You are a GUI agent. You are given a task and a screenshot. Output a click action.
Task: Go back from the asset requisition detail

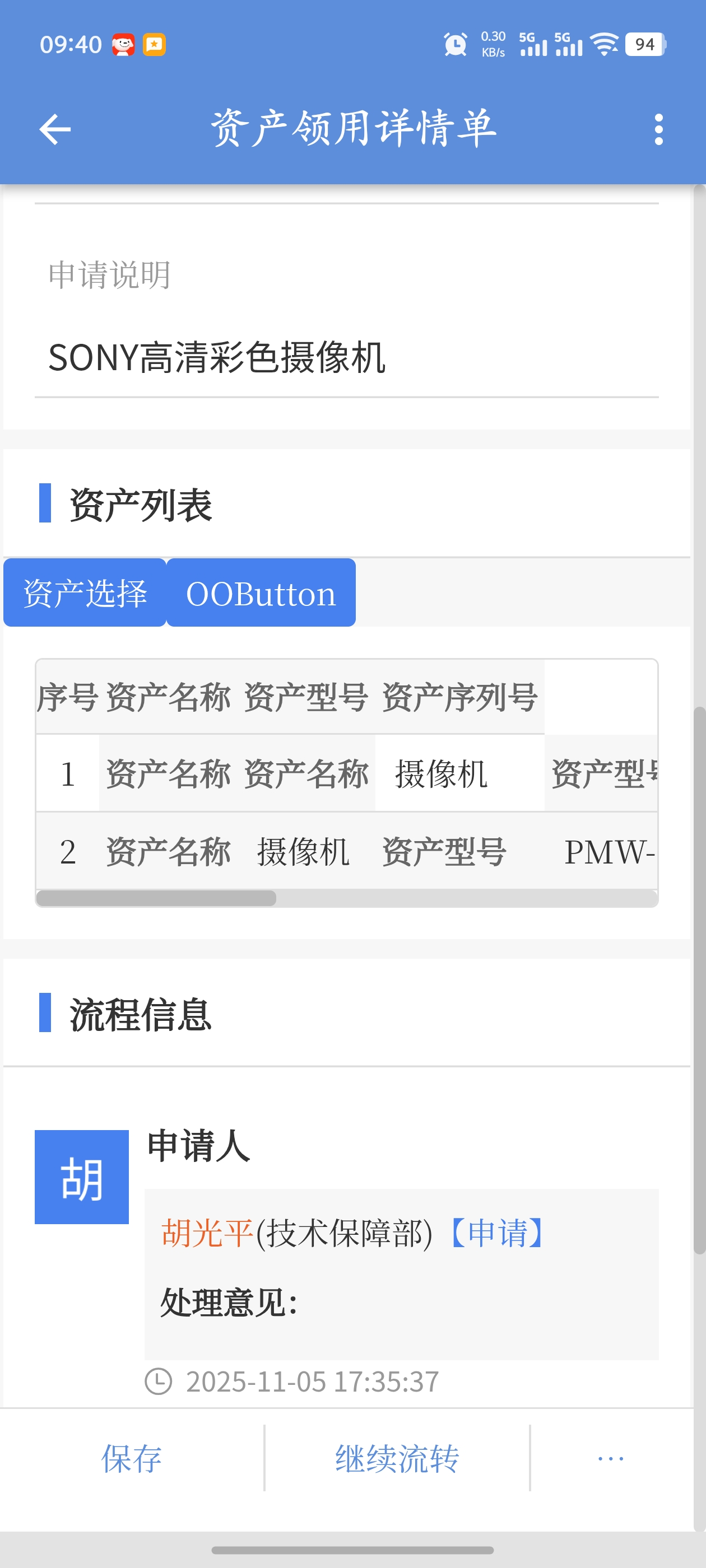click(55, 129)
